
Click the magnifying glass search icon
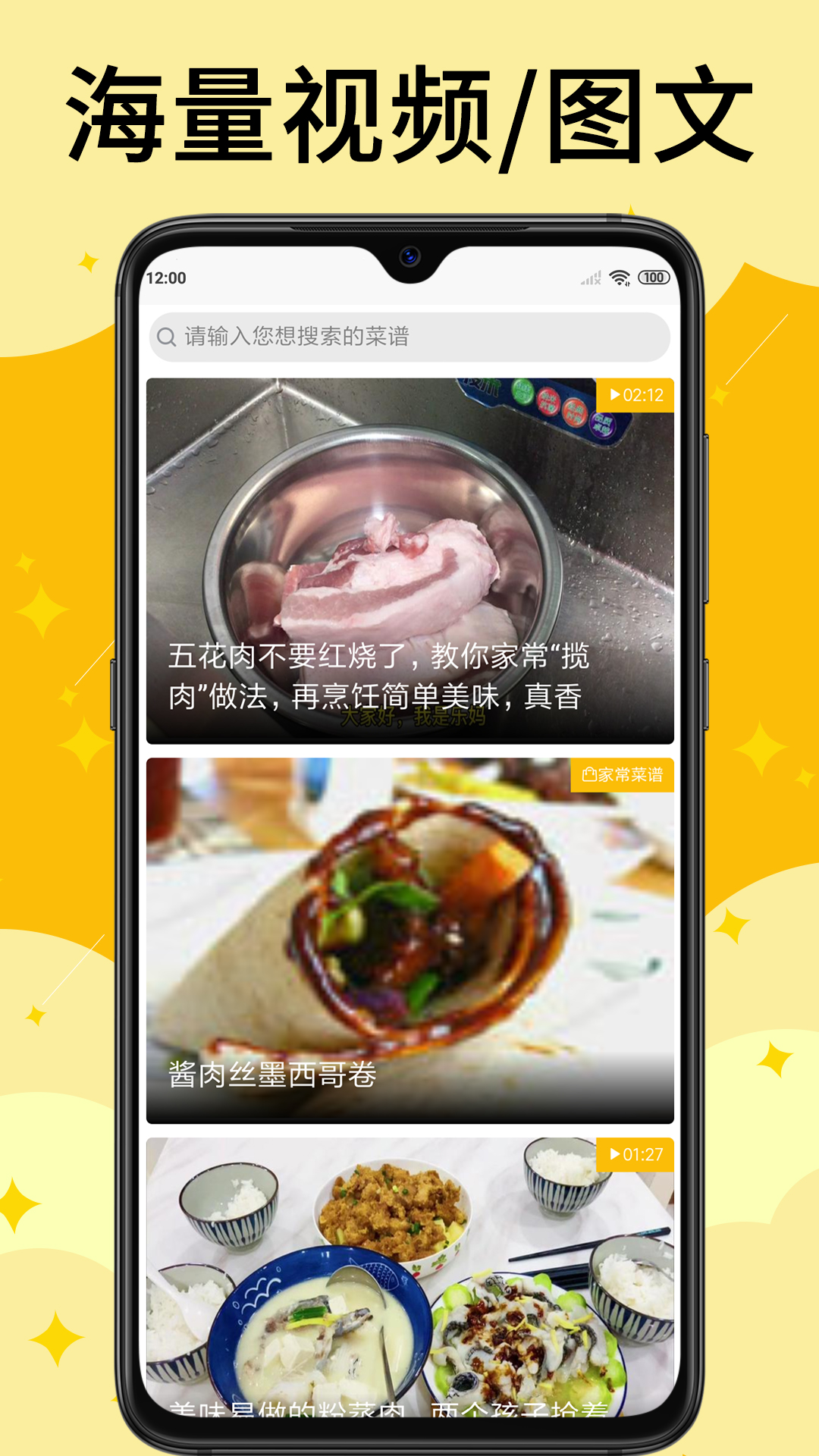pos(167,335)
